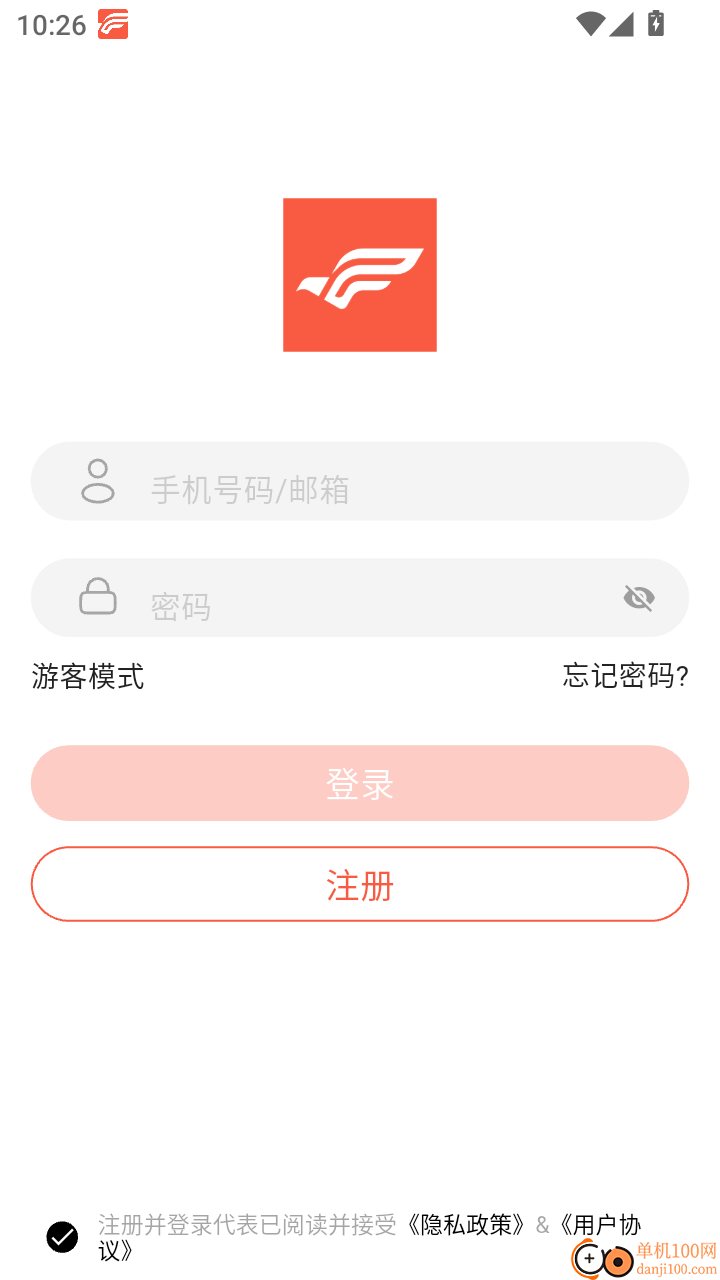The width and height of the screenshot is (720, 1280).
Task: Open the 《用户协议》 user agreement
Action: coord(600,1224)
